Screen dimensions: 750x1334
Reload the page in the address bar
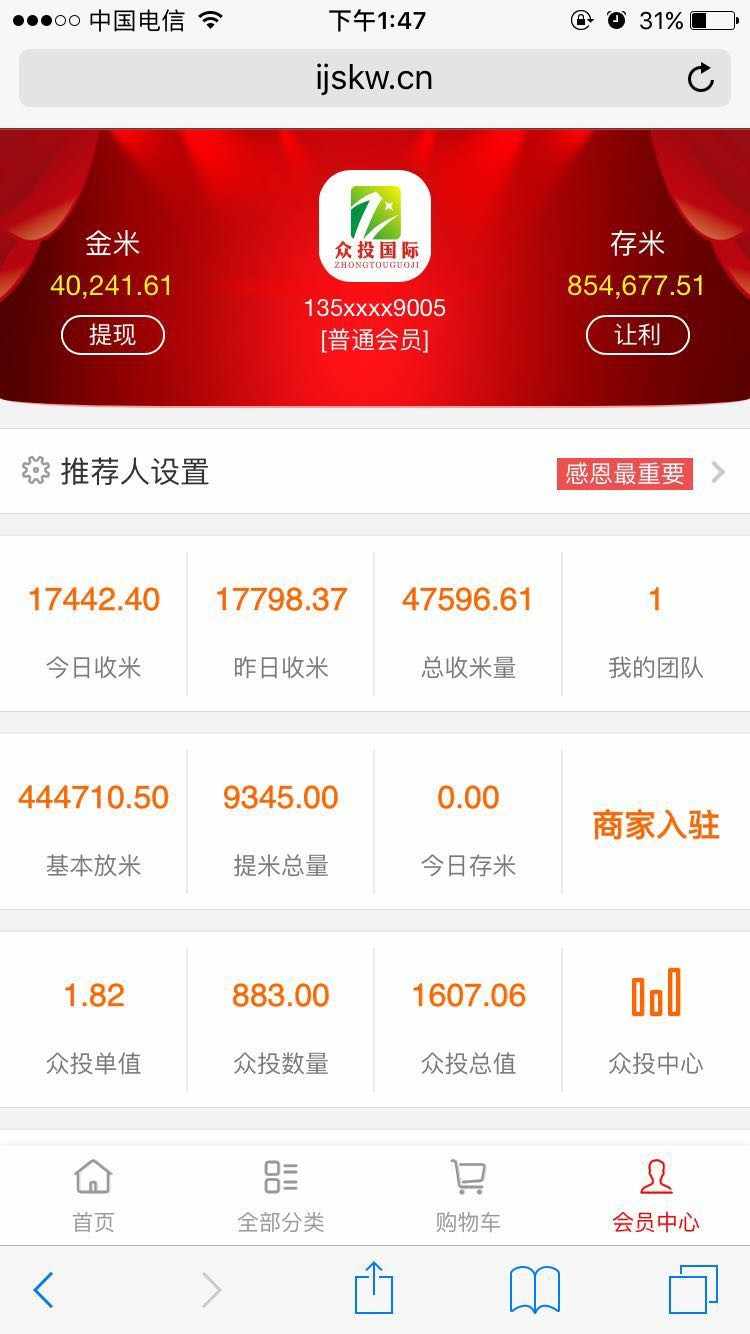700,78
